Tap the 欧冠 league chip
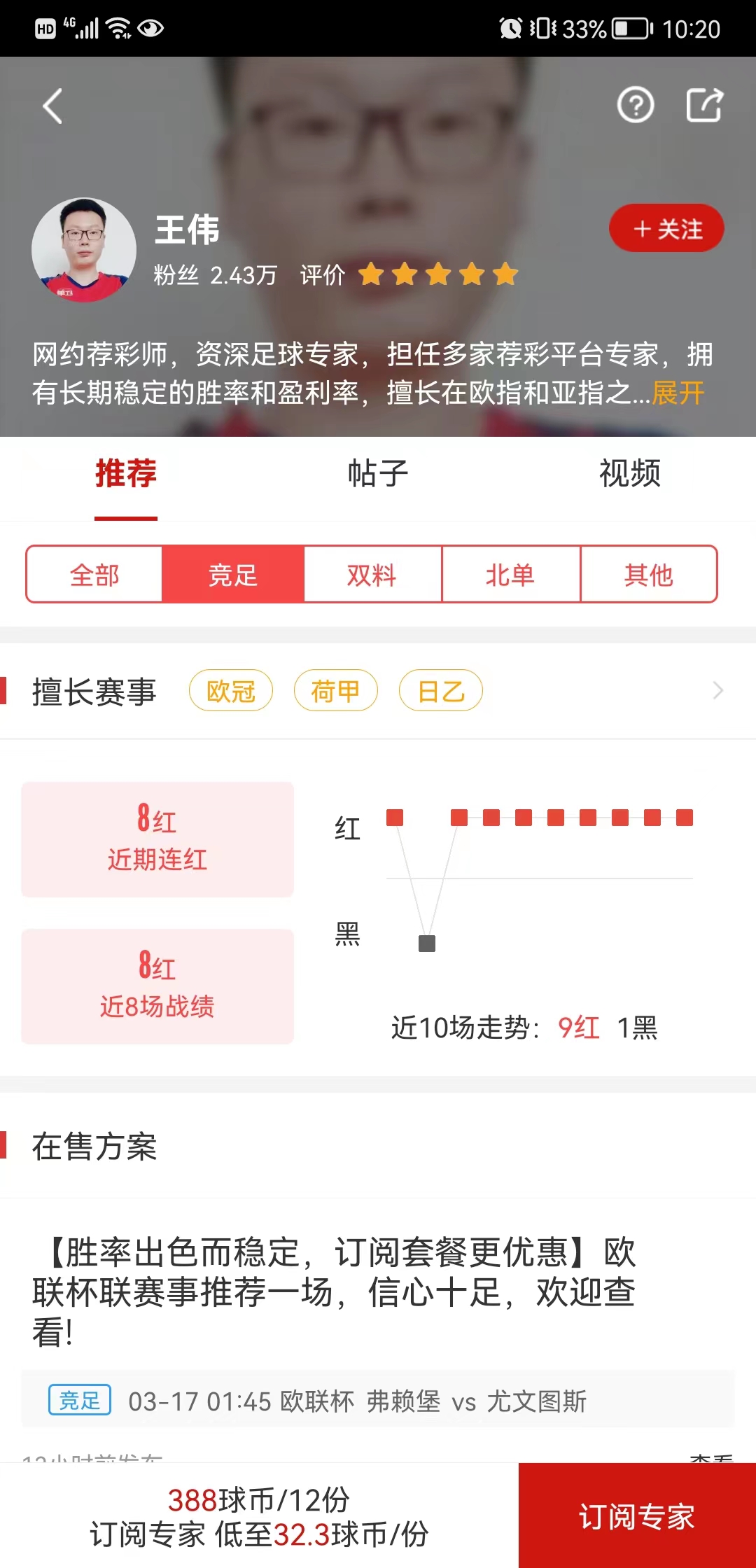The width and height of the screenshot is (756, 1568). (x=231, y=691)
